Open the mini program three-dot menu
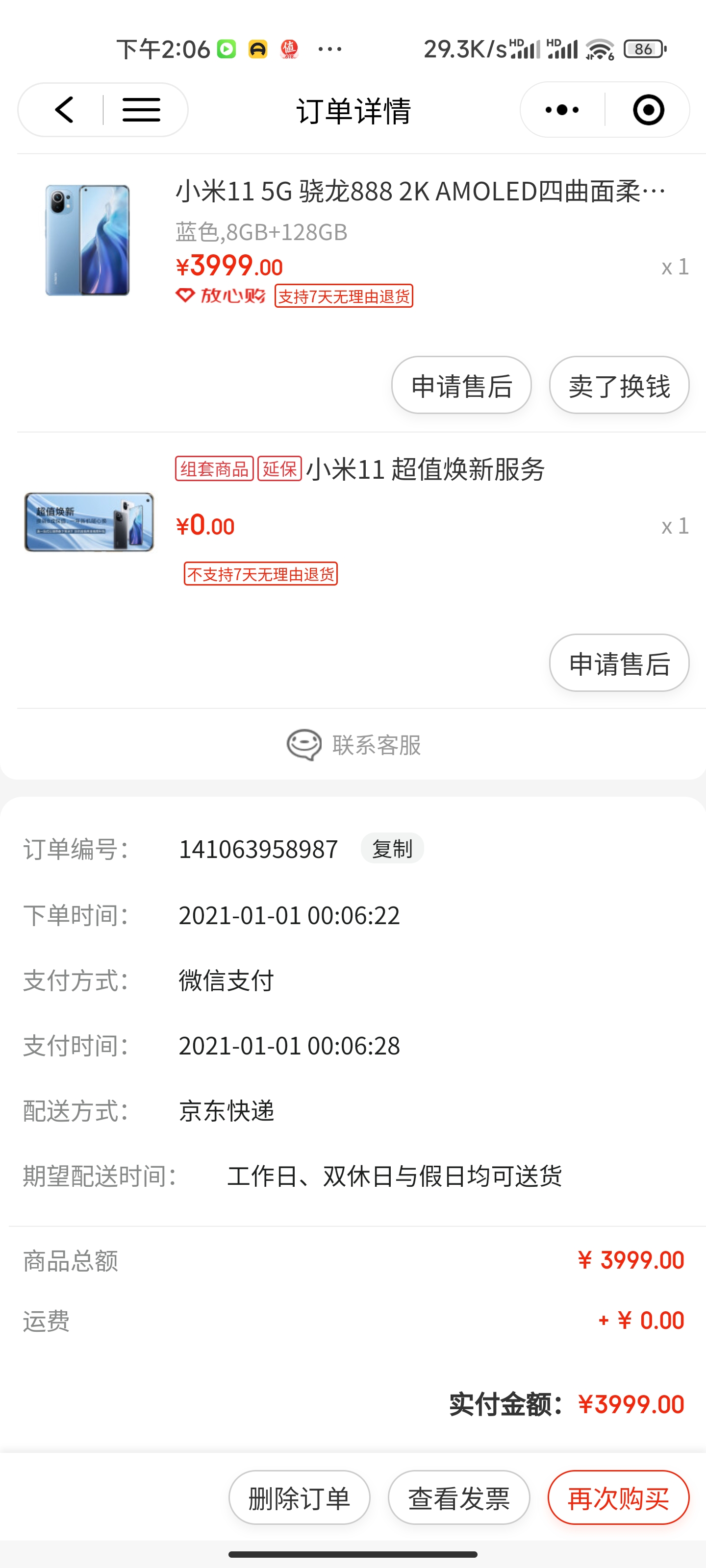 [562, 110]
